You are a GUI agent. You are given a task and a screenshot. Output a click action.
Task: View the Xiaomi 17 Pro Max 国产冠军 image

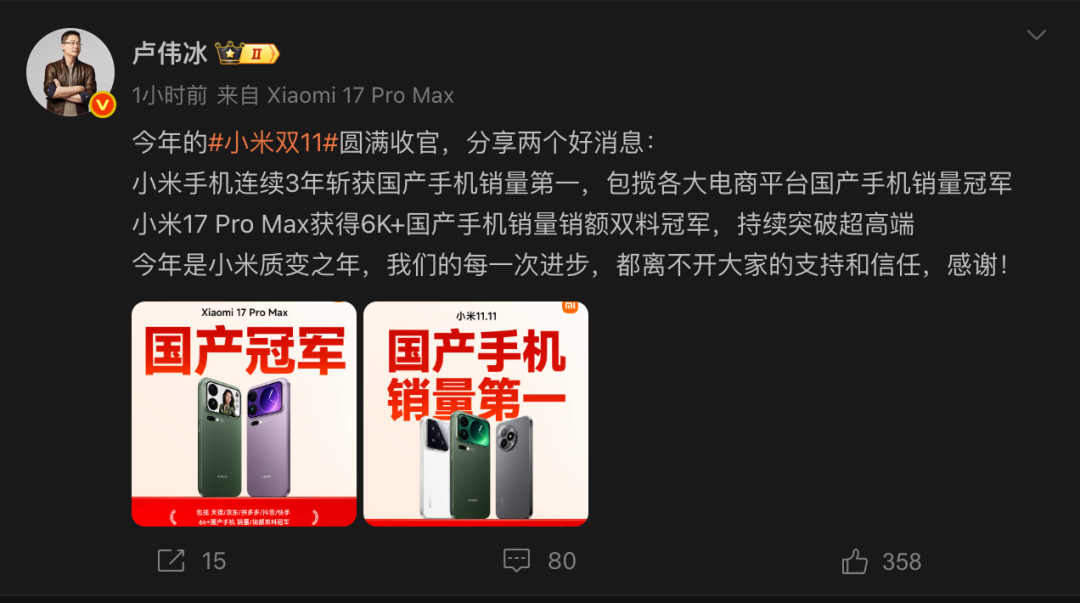[244, 413]
